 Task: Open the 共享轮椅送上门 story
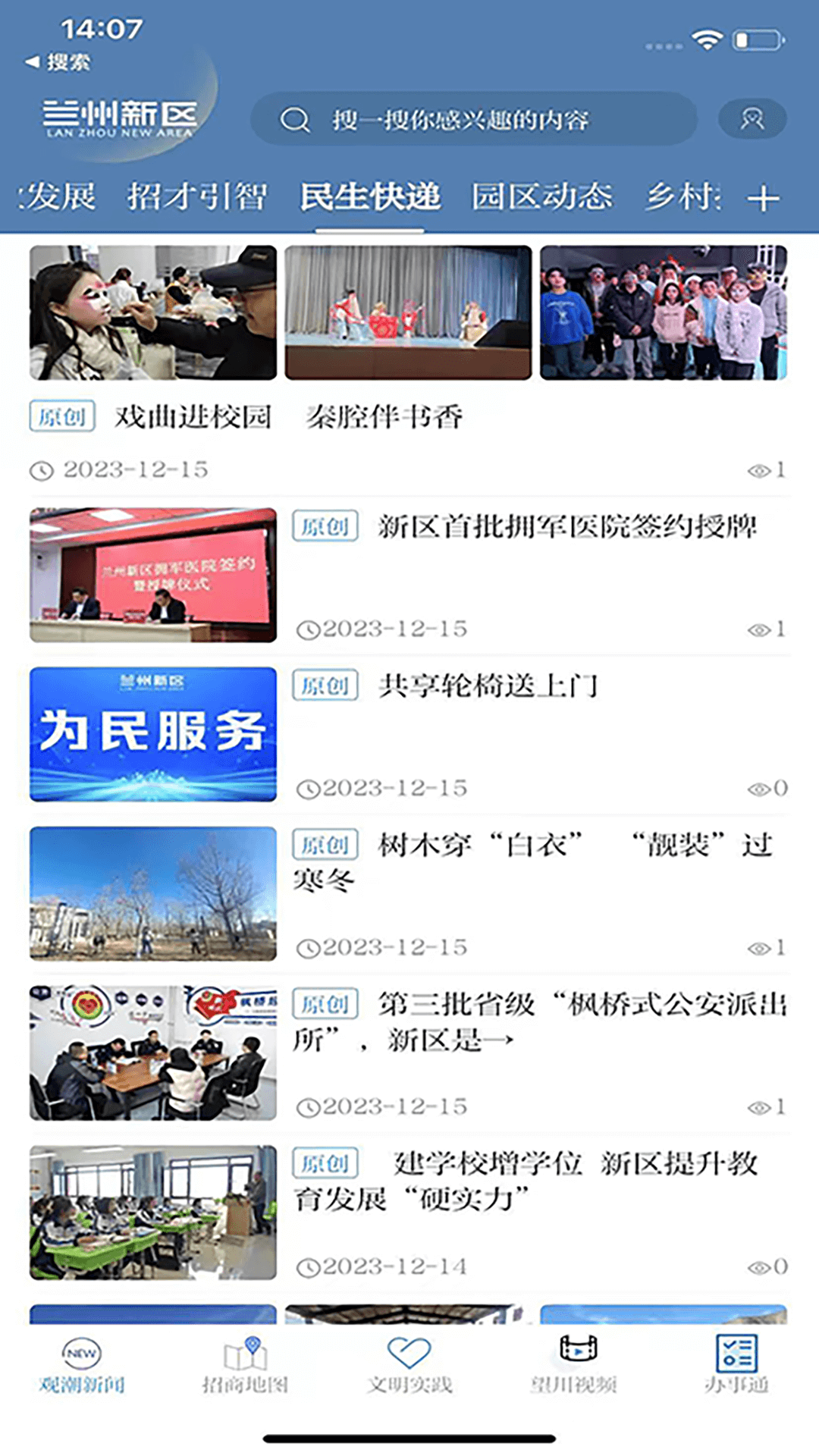pos(488,686)
